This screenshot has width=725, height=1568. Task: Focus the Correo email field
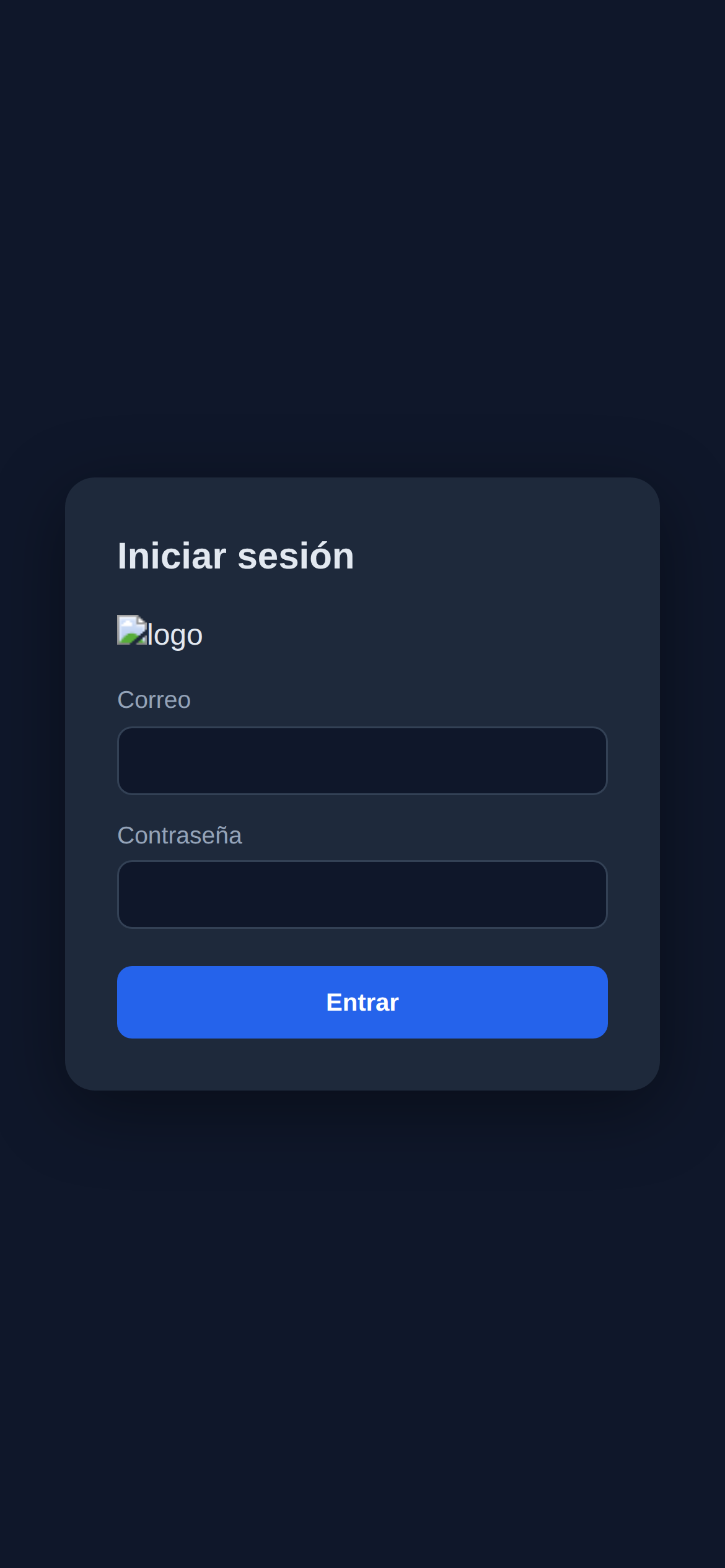pos(362,760)
